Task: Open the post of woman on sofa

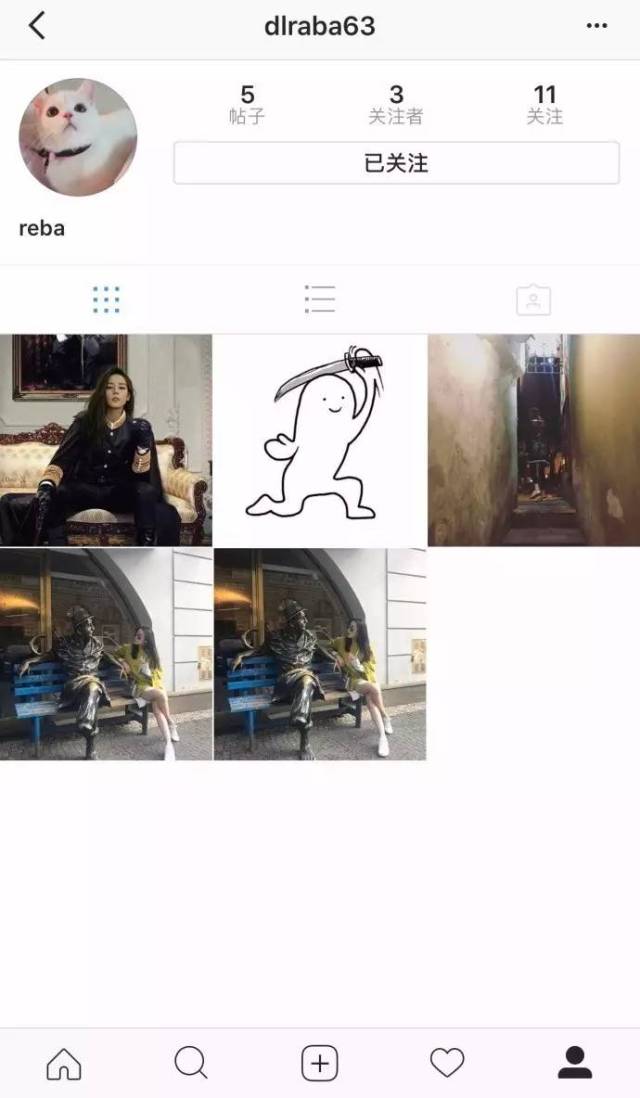Action: coord(106,440)
